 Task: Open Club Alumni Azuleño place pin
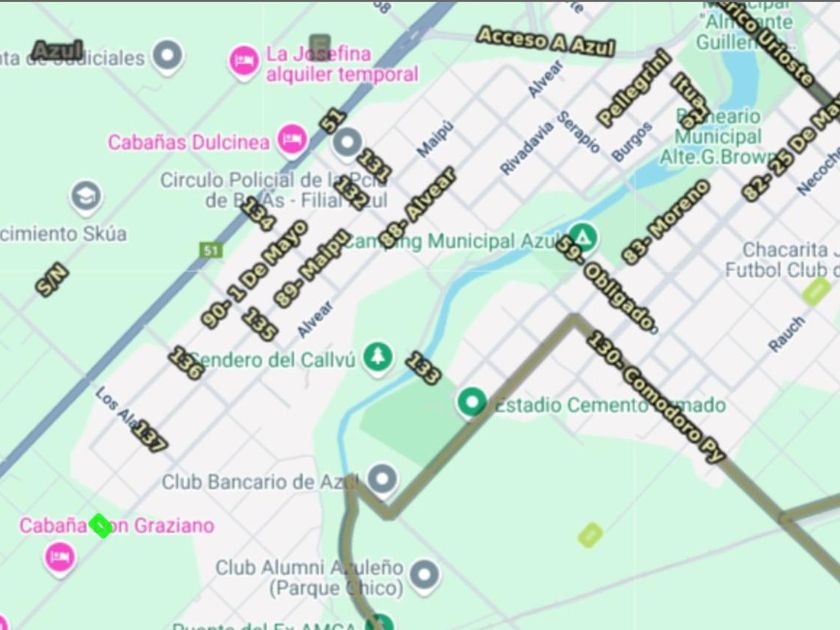click(x=425, y=575)
